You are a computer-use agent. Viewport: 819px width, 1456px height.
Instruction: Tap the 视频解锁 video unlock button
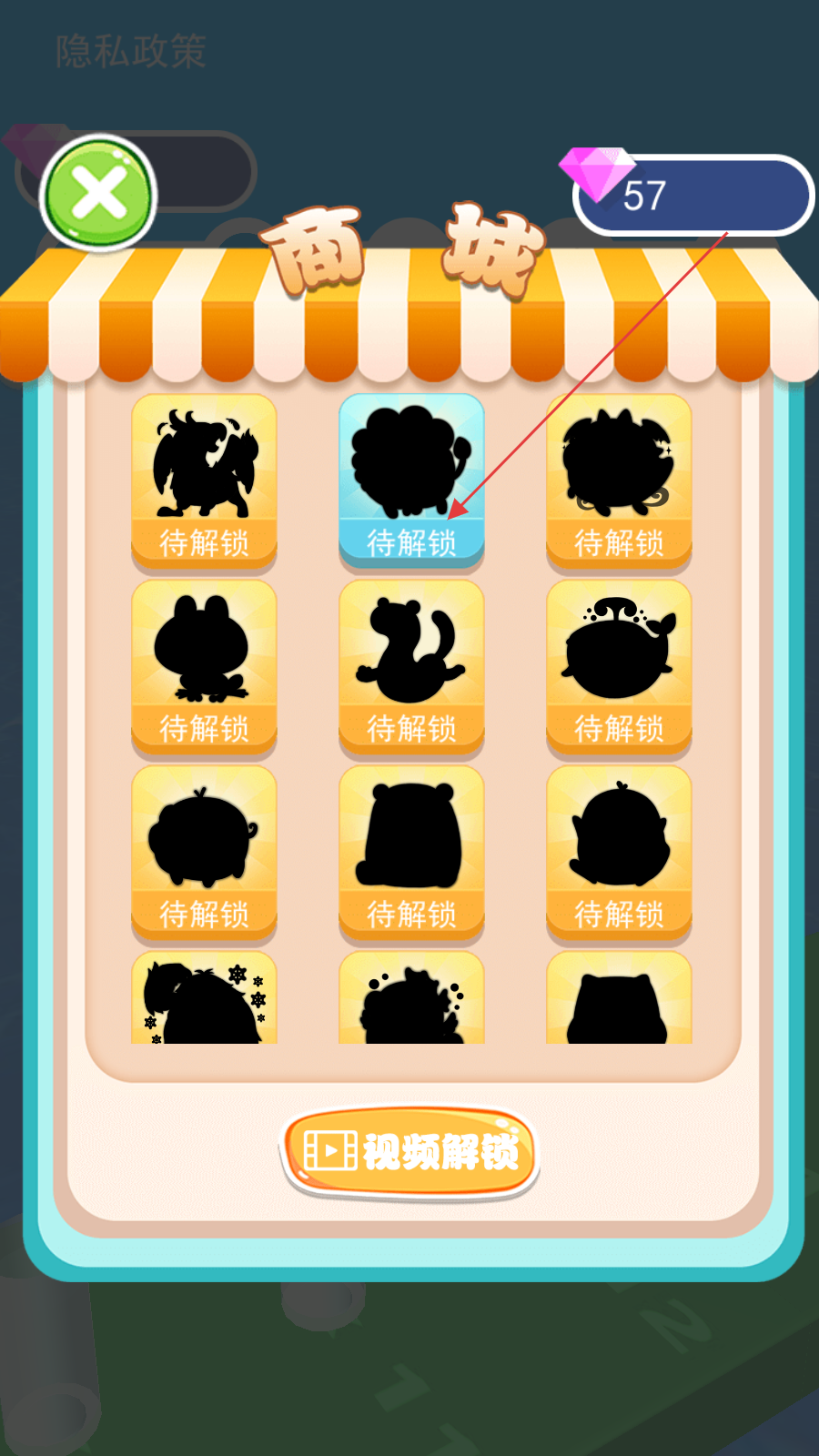[410, 1151]
